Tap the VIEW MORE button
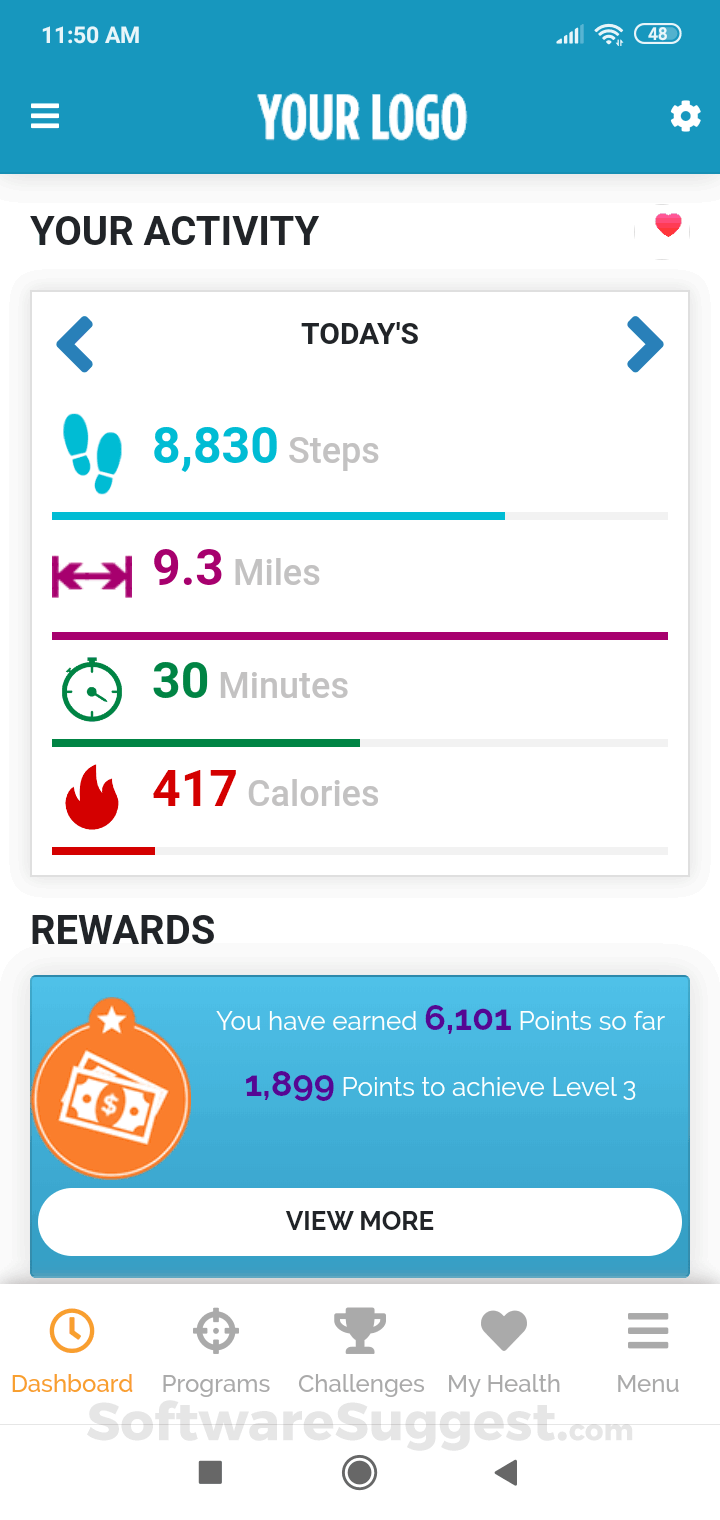The height and width of the screenshot is (1520, 720). (360, 1221)
